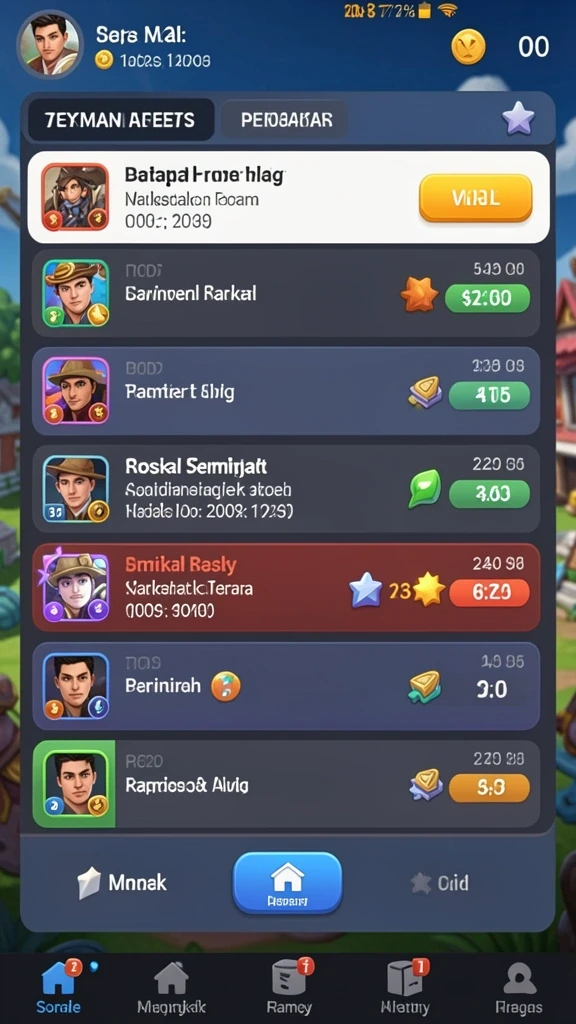This screenshot has width=576, height=1024.
Task: Open the Ramey tab
Action: click(x=289, y=986)
